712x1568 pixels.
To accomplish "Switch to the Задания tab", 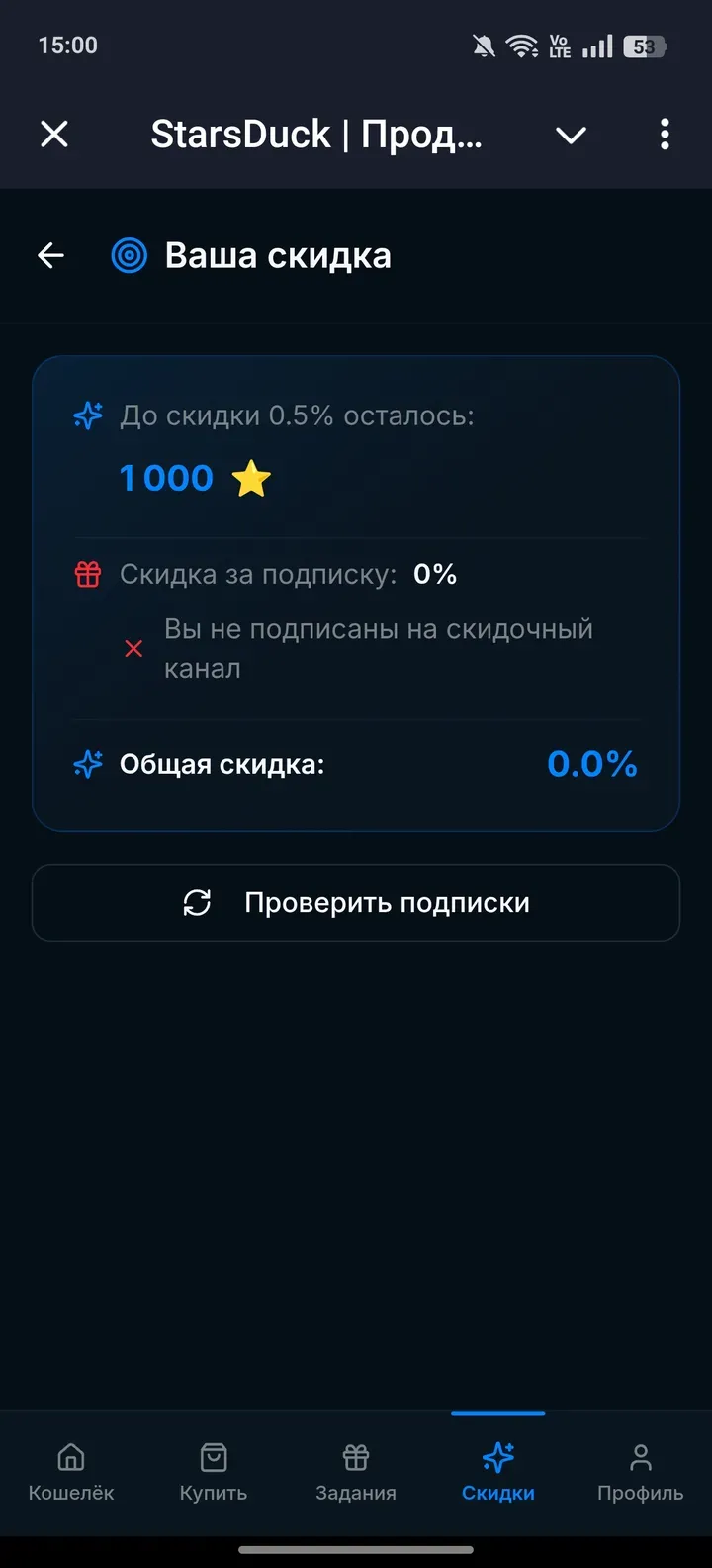I will [x=355, y=1474].
